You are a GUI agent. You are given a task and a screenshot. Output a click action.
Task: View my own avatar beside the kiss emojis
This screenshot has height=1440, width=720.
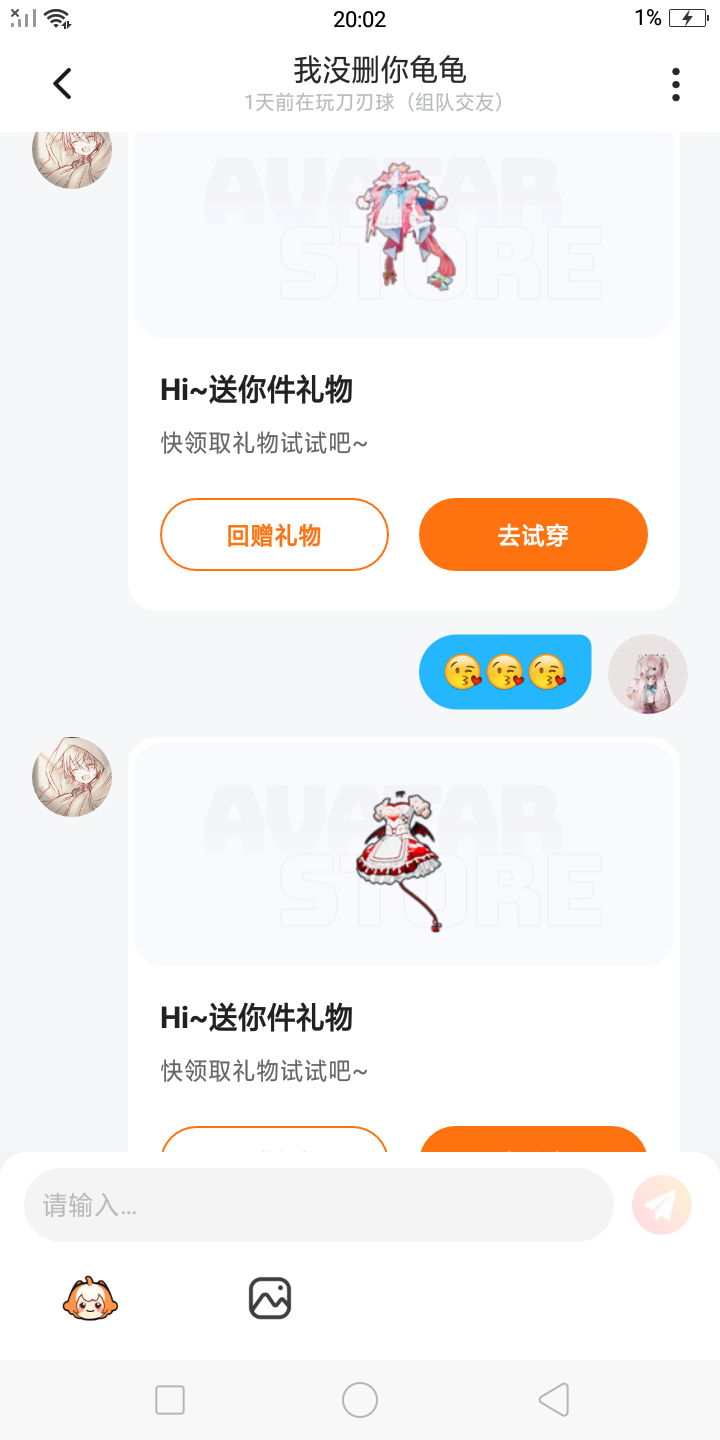[648, 674]
